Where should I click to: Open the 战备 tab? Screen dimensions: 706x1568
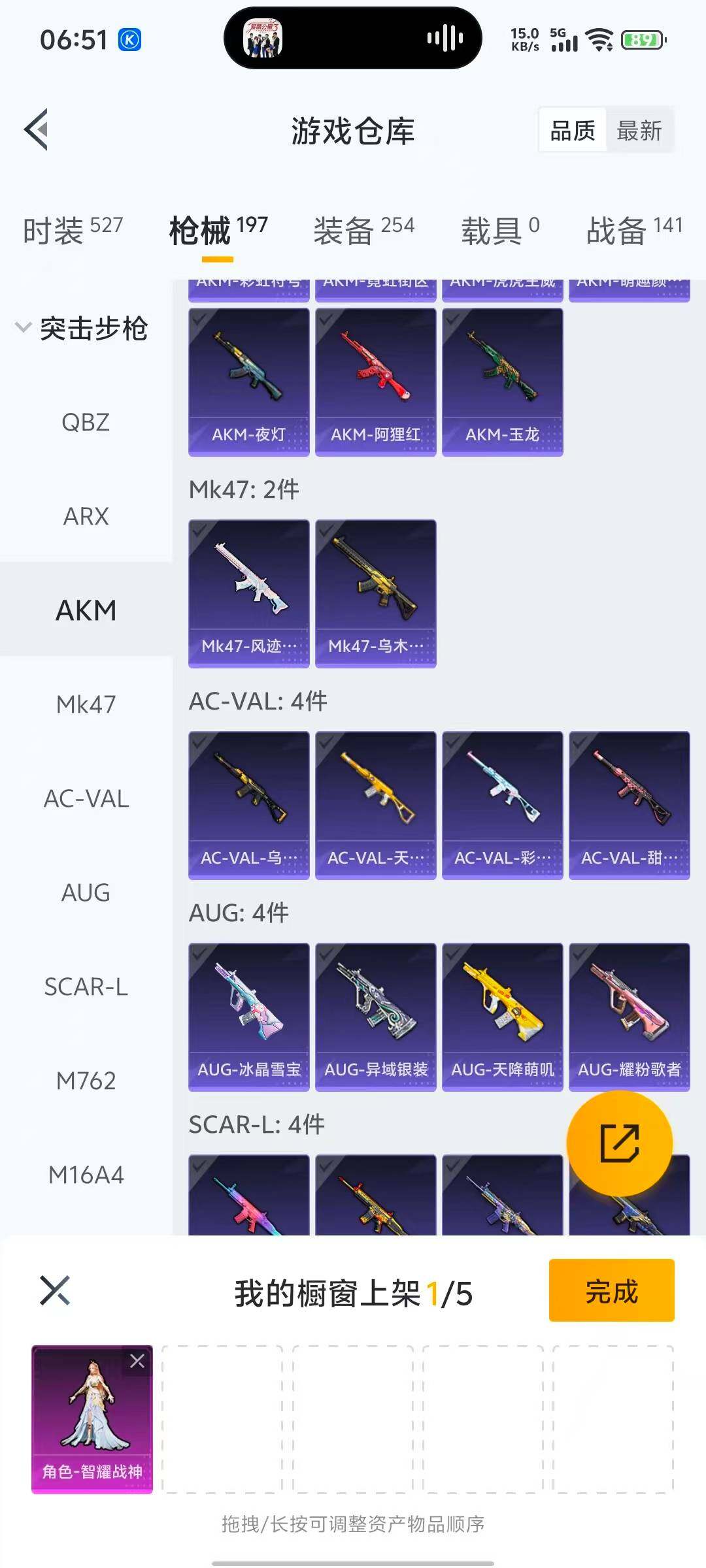tap(634, 230)
